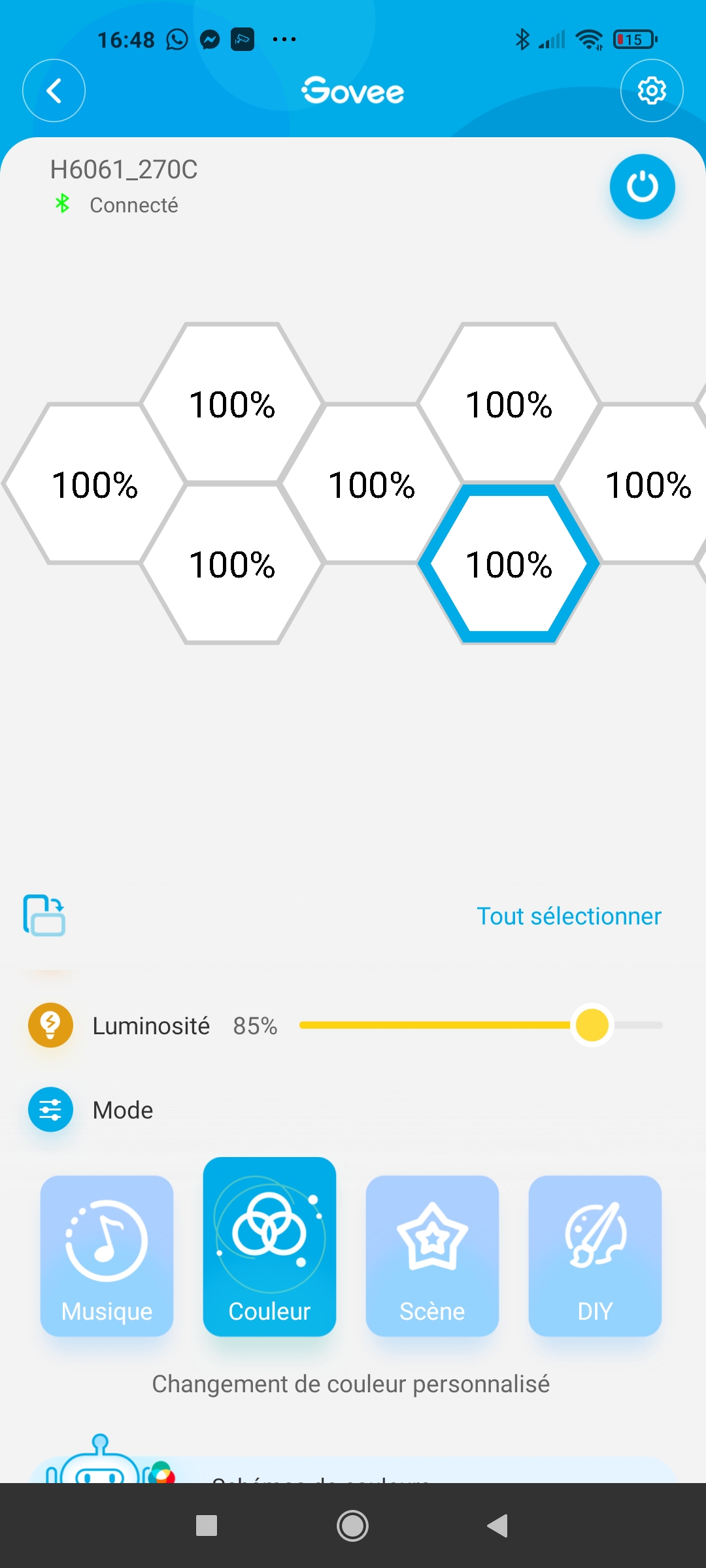Tap 'Tout sélectionner' to select all panels
The height and width of the screenshot is (1568, 706).
[569, 916]
